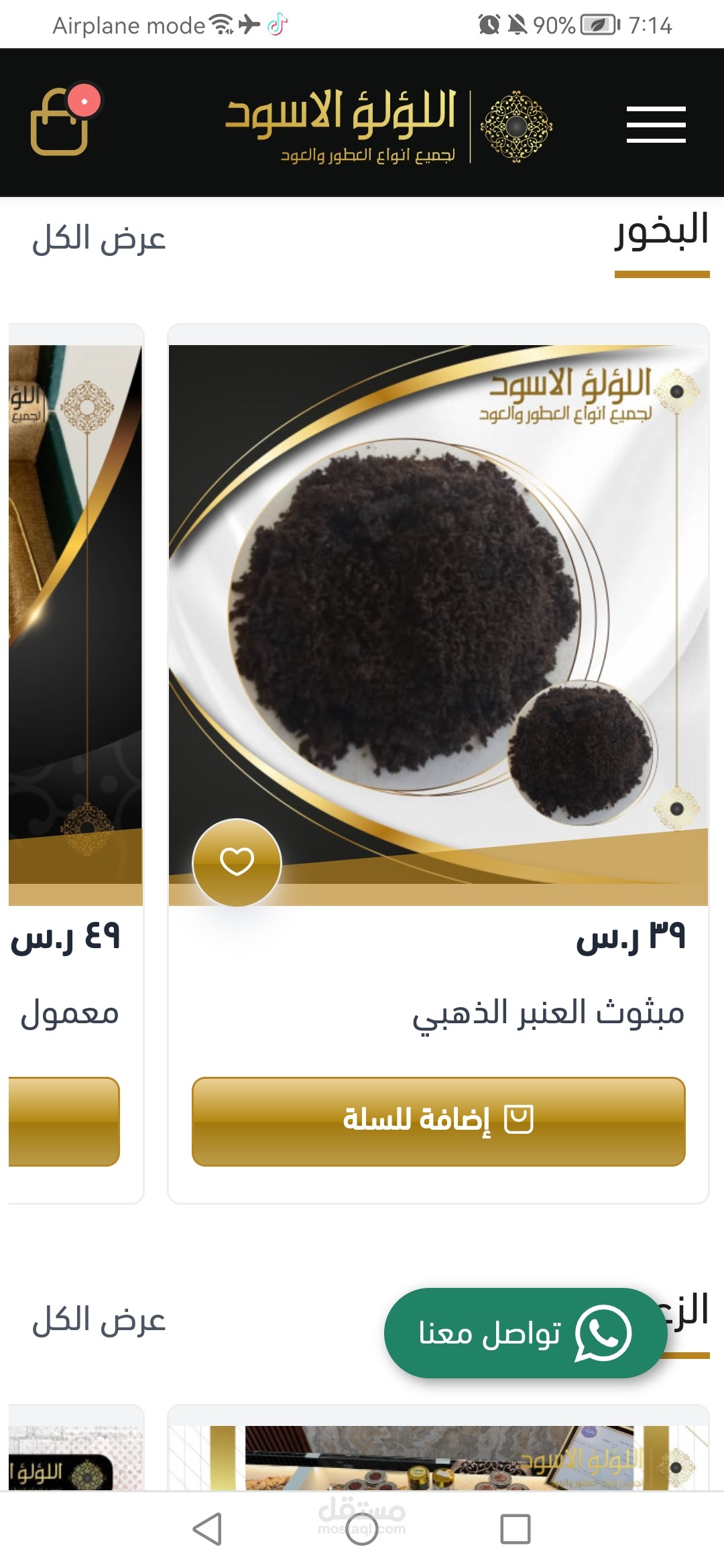The width and height of the screenshot is (724, 1568).
Task: Open the hamburger menu
Action: [656, 124]
